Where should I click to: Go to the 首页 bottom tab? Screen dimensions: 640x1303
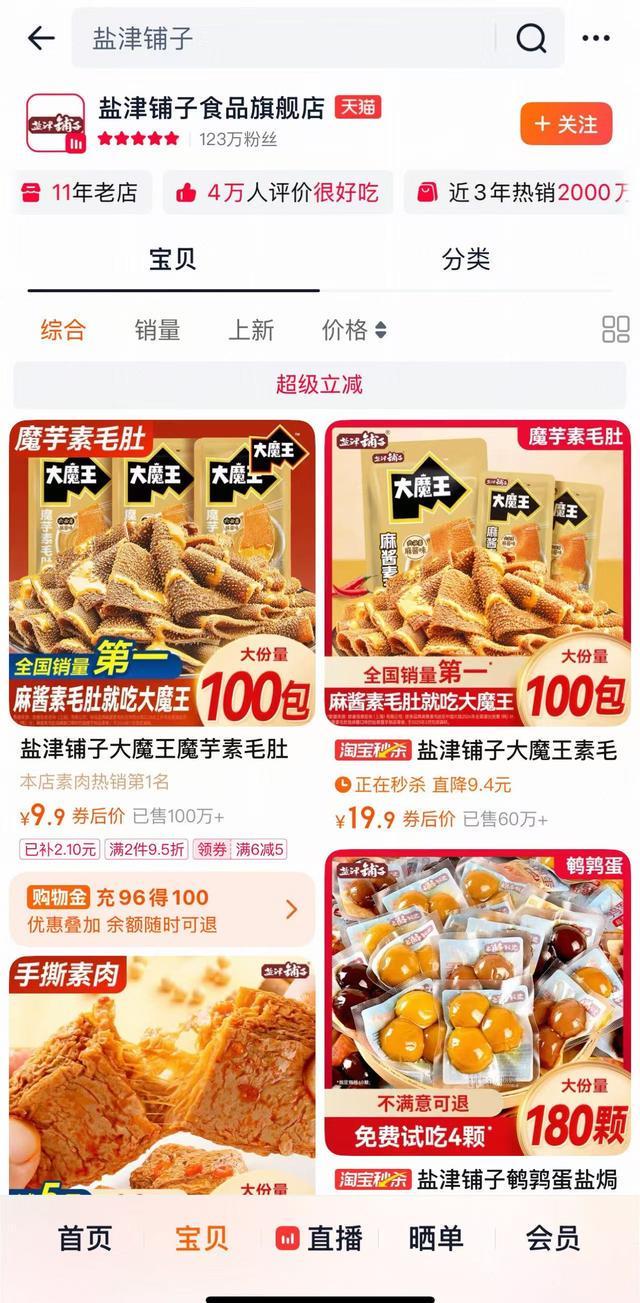click(x=85, y=1238)
